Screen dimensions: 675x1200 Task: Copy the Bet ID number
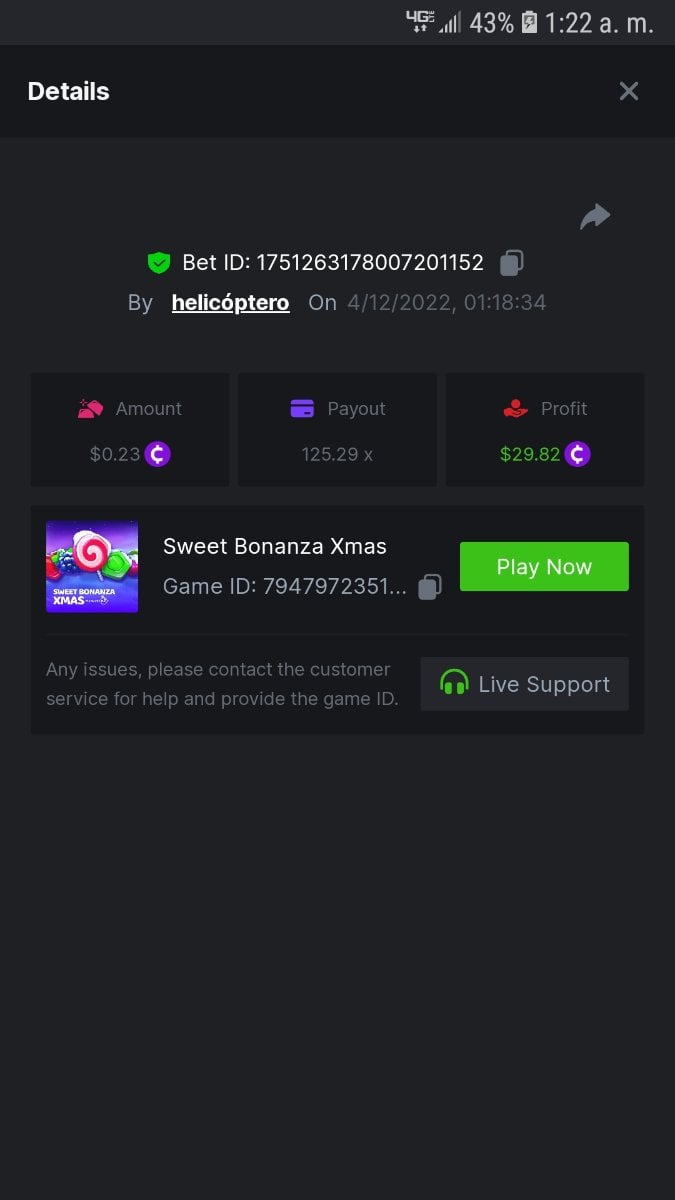point(511,263)
